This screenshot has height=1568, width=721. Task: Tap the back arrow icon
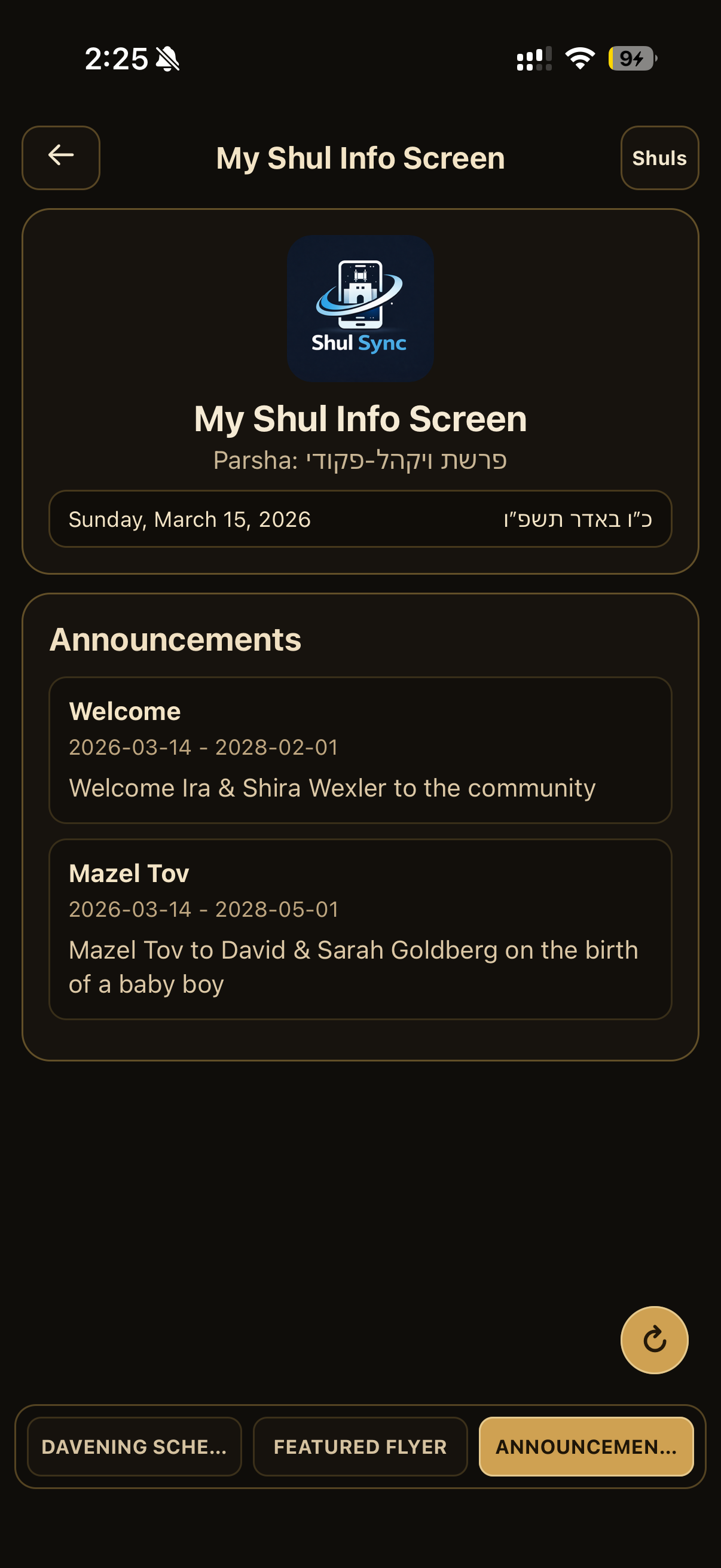[x=60, y=157]
